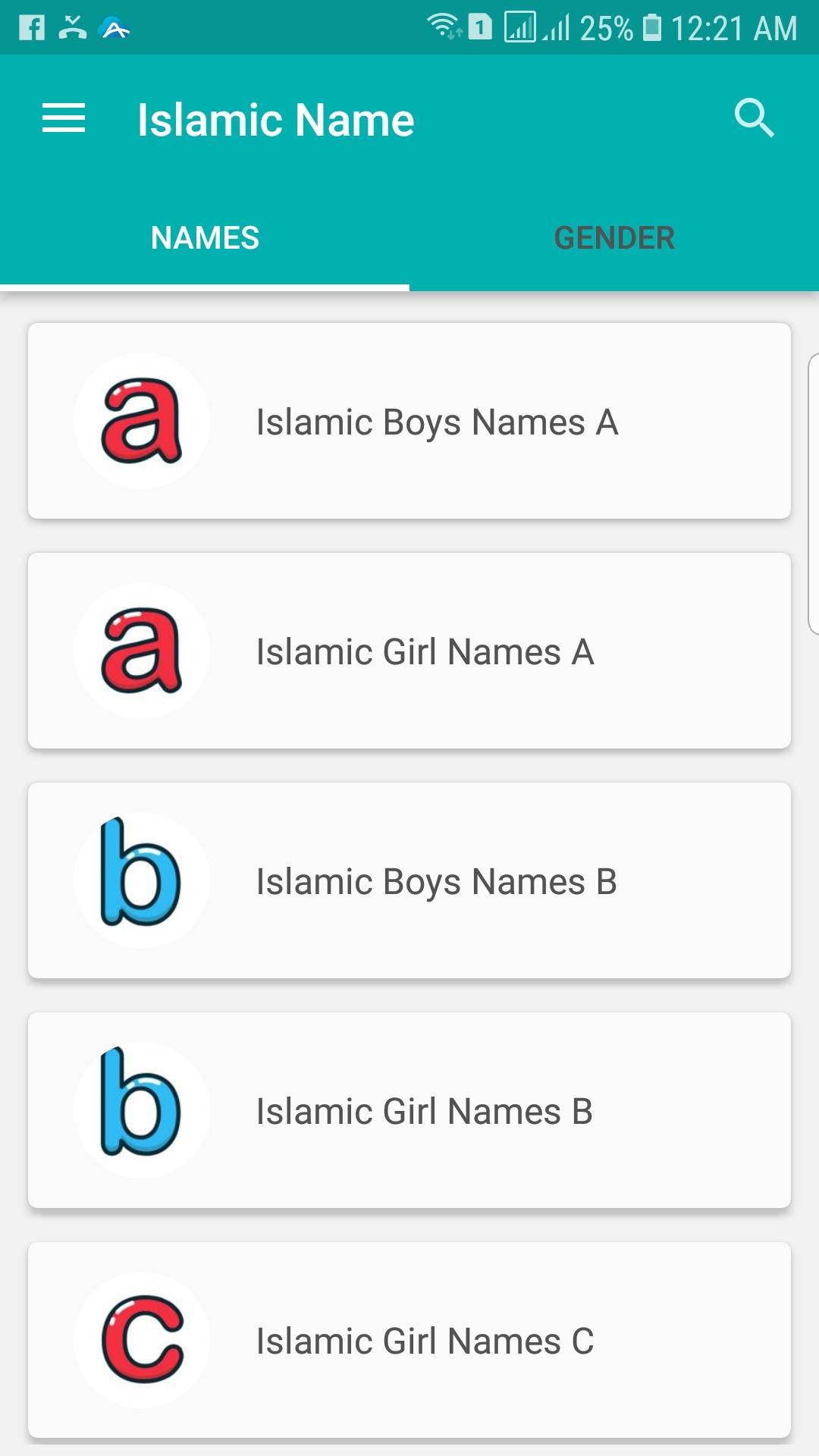819x1456 pixels.
Task: Open Islamic Boys Names B entry
Action: pyautogui.click(x=436, y=880)
